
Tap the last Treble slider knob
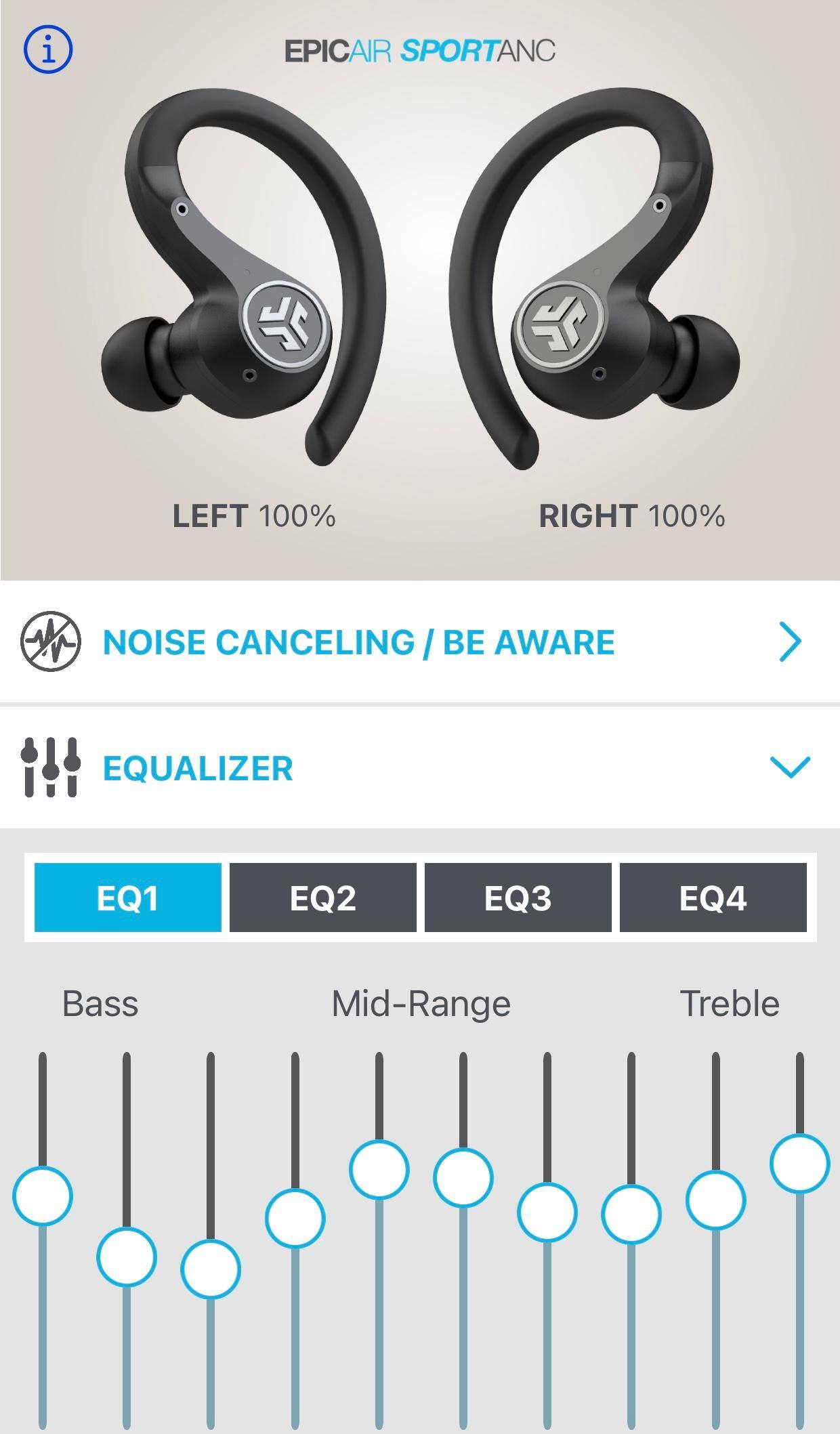(799, 1164)
